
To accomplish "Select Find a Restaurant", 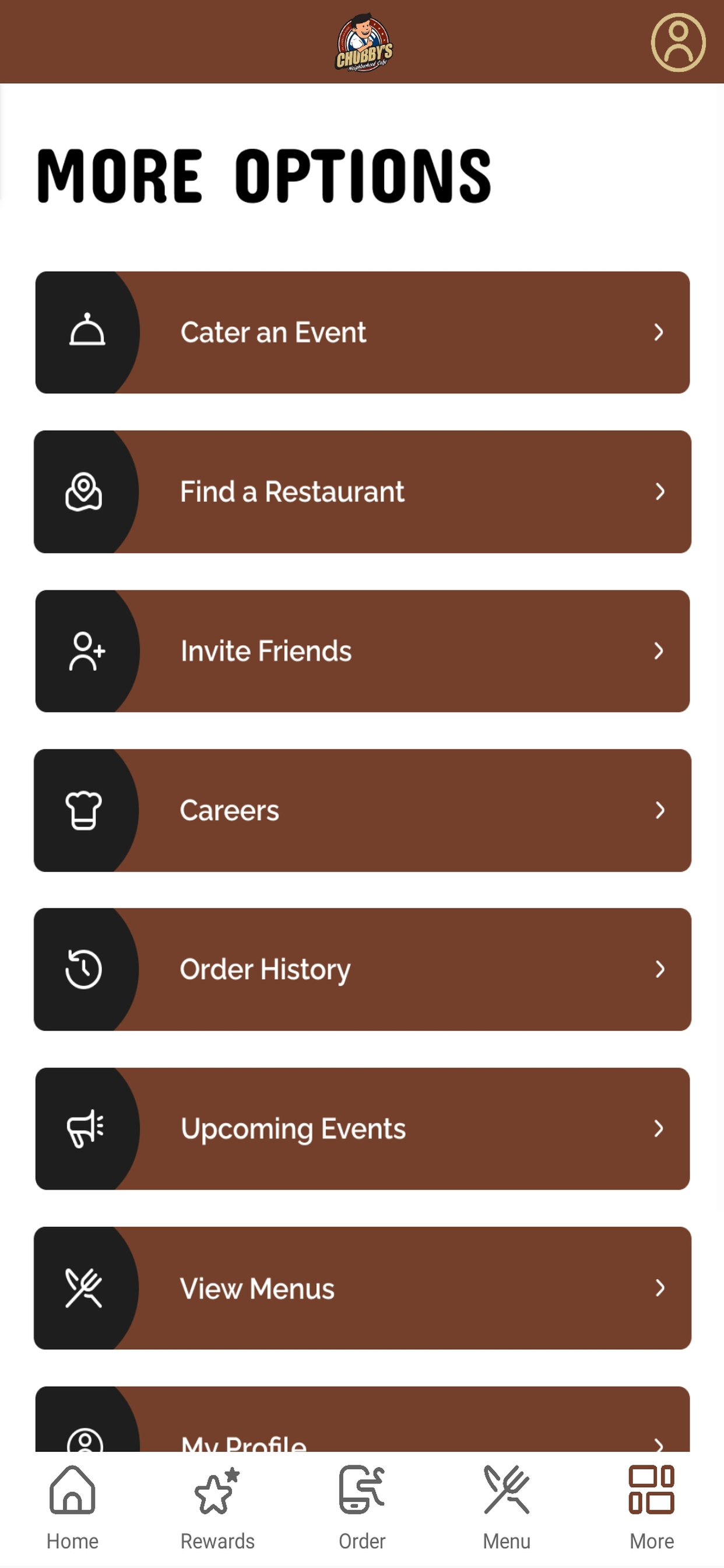I will coord(362,492).
